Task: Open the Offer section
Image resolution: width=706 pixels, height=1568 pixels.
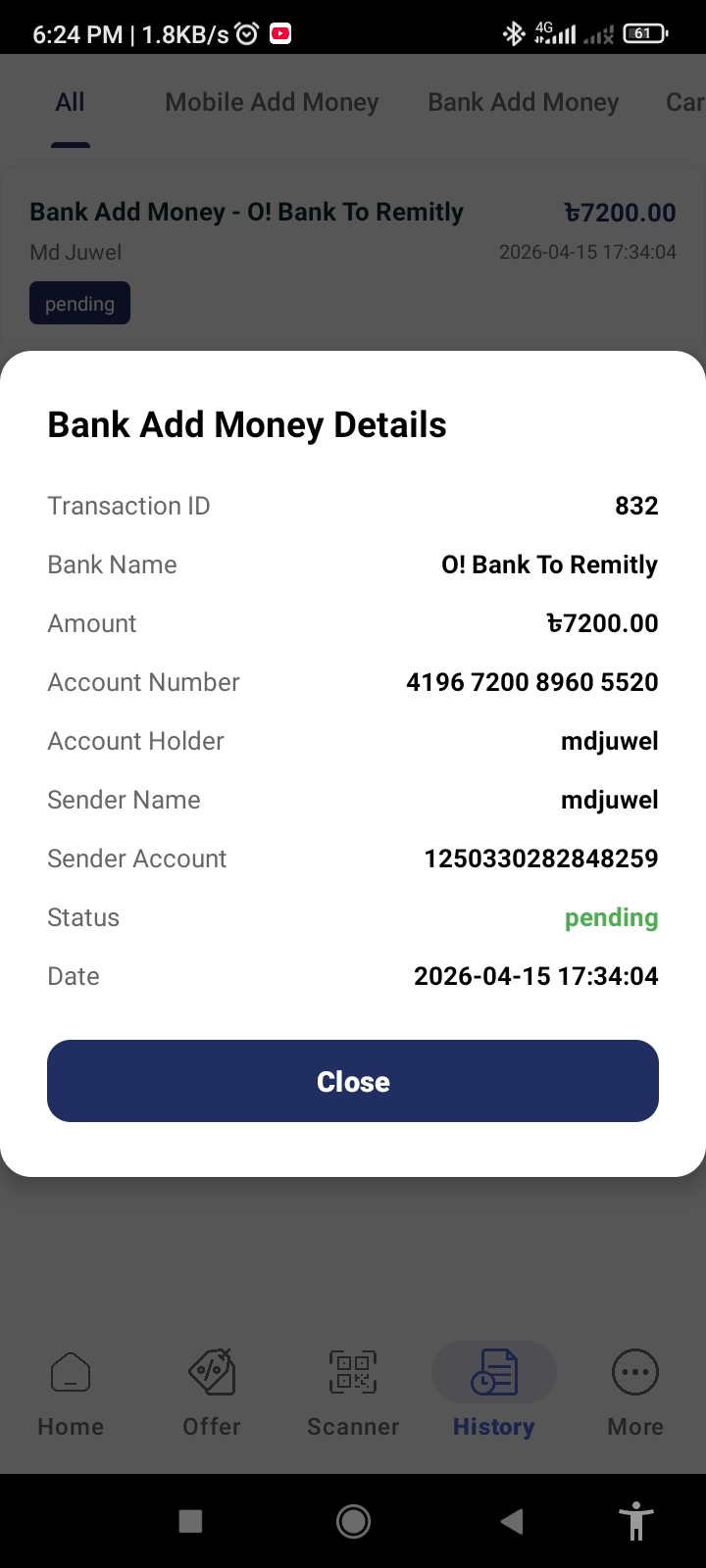Action: coord(212,1393)
